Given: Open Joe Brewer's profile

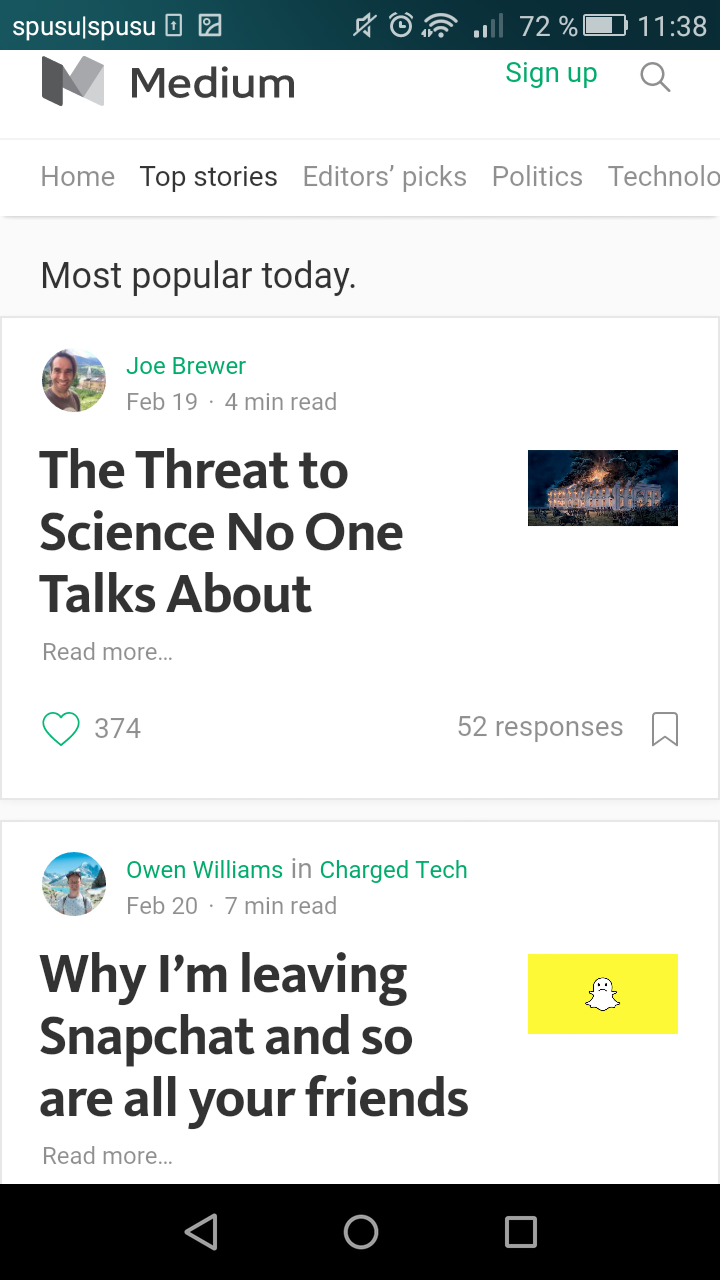Looking at the screenshot, I should click(186, 366).
